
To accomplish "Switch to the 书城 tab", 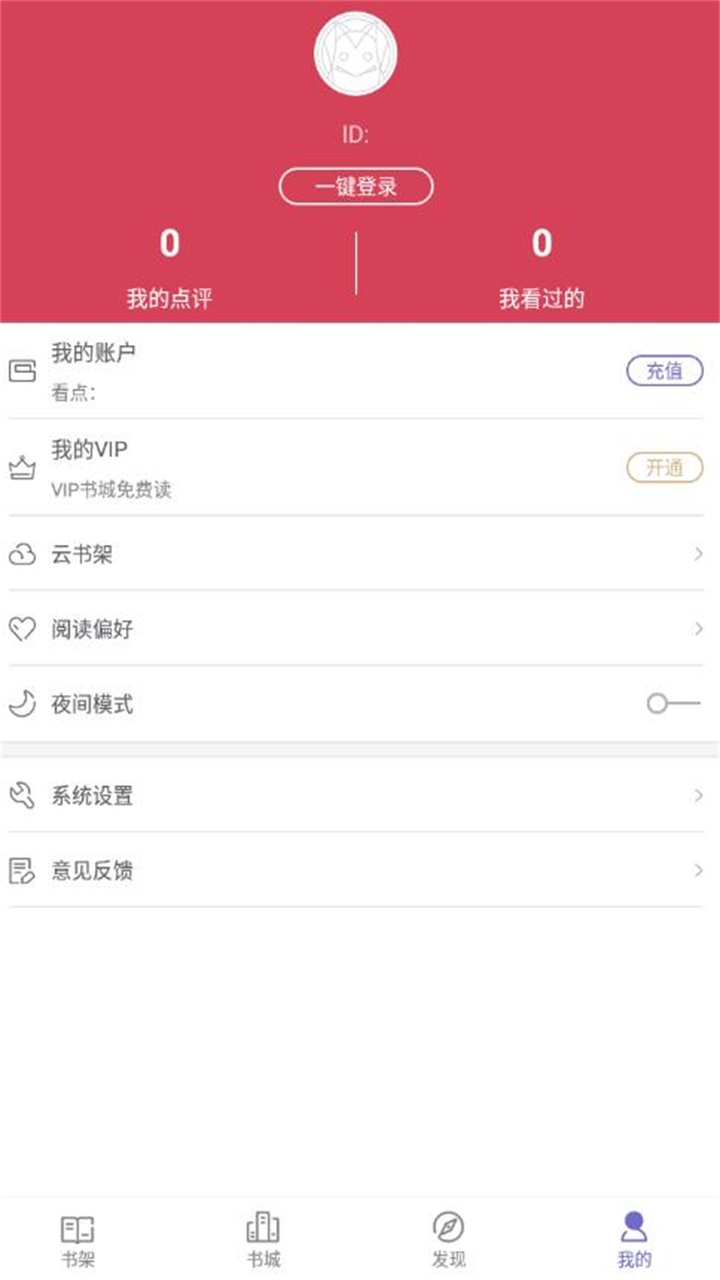I will [262, 1237].
